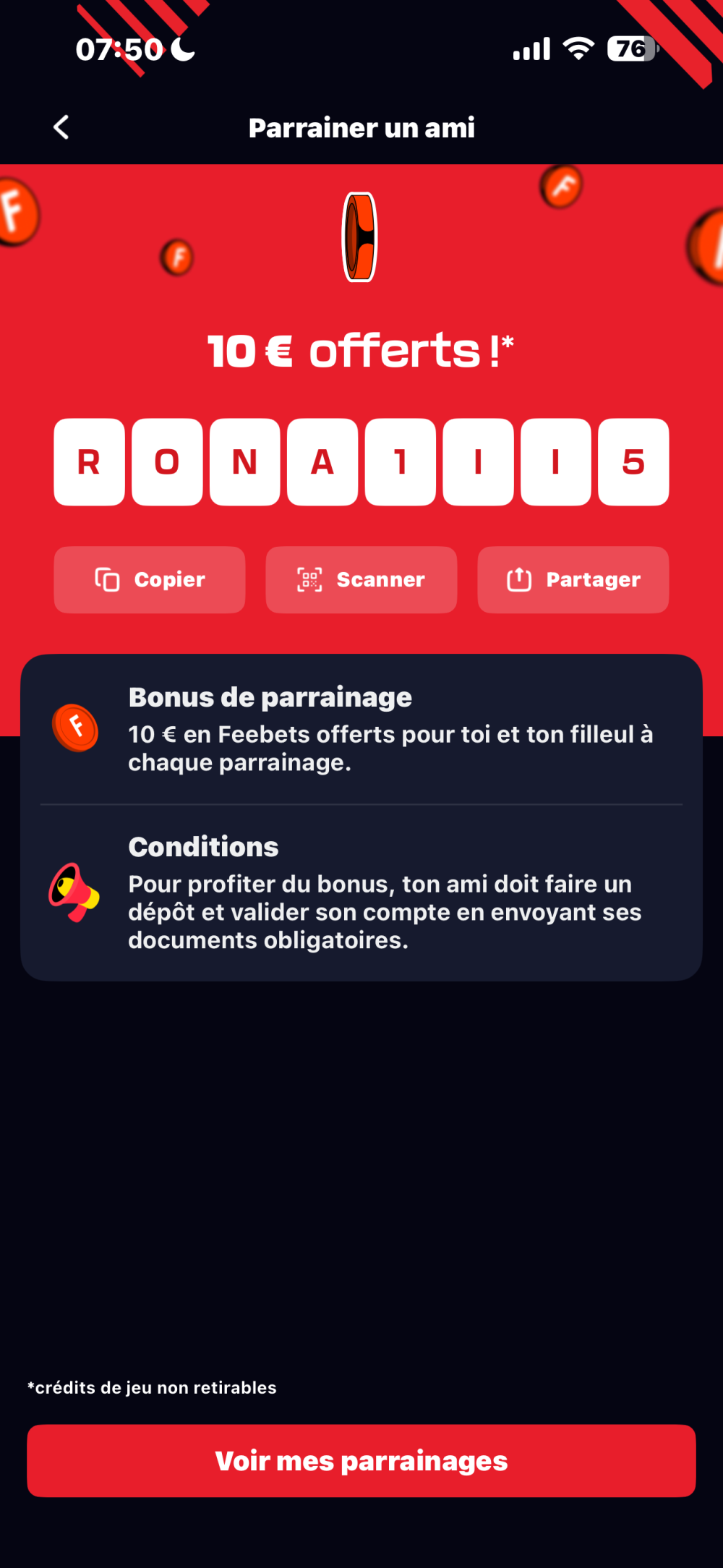
Task: Share the referral code via Partager
Action: click(x=573, y=579)
